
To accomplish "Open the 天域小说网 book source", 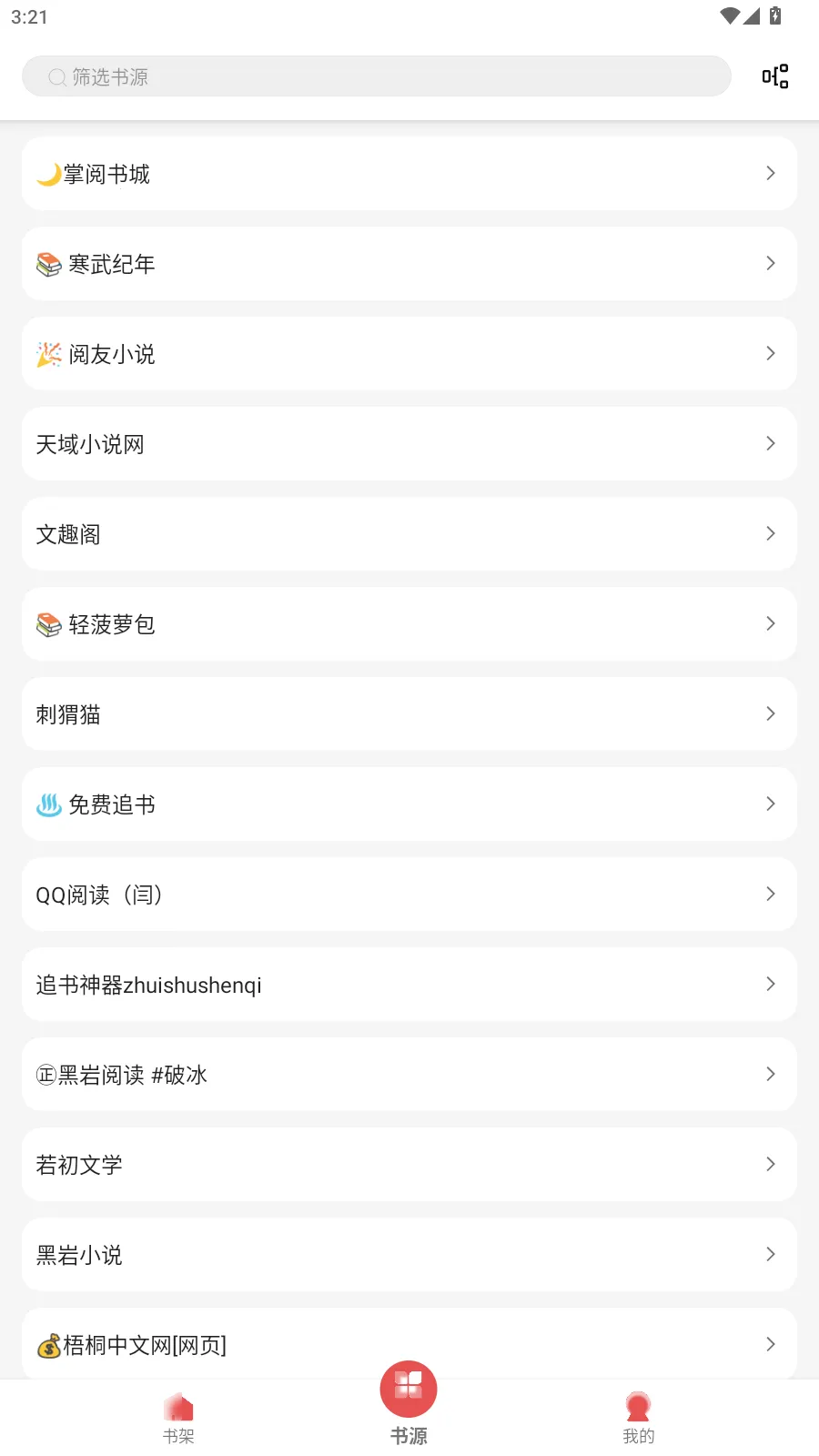I will coord(409,443).
